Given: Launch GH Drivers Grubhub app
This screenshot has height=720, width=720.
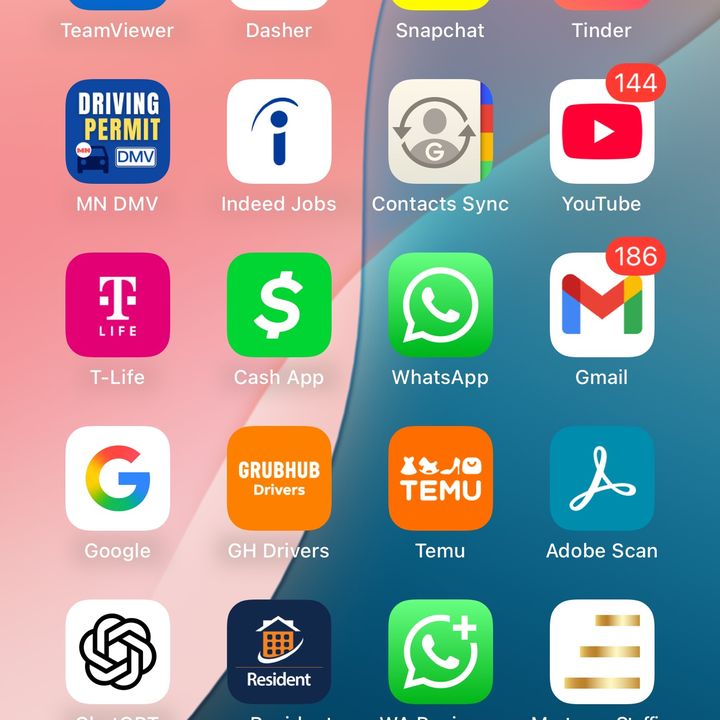Looking at the screenshot, I should [279, 478].
